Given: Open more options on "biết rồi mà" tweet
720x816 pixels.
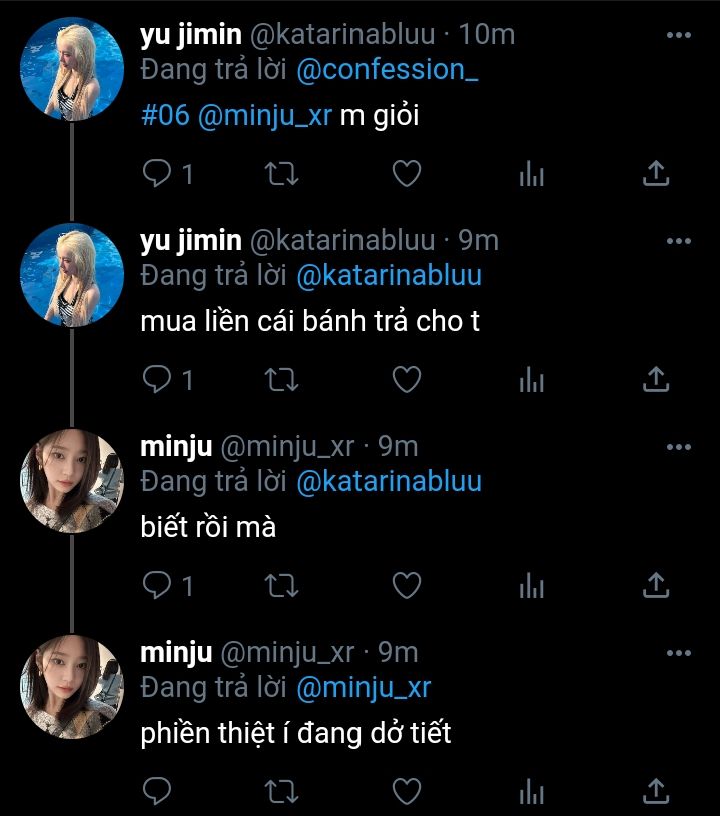Looking at the screenshot, I should tap(679, 447).
